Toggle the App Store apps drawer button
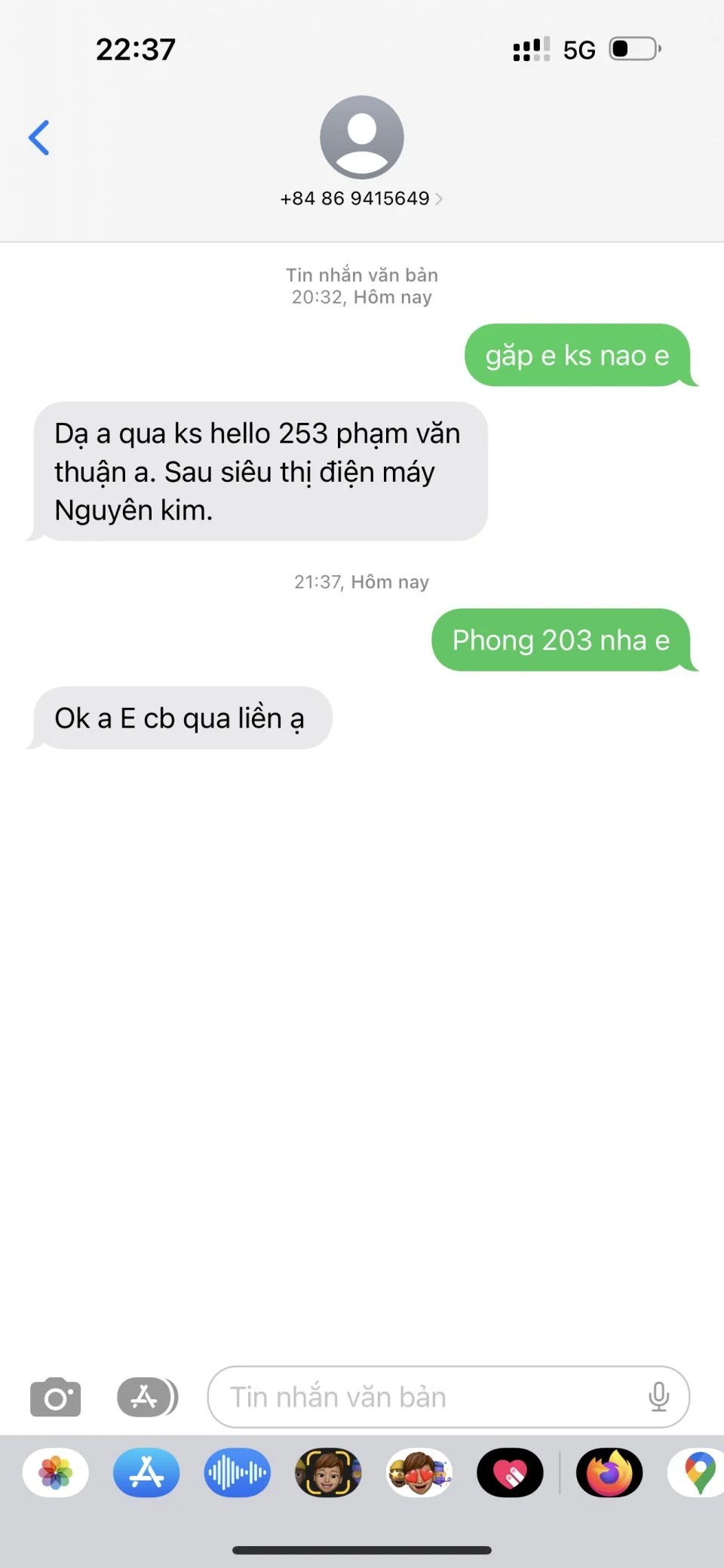This screenshot has width=724, height=1568. coord(147,1397)
